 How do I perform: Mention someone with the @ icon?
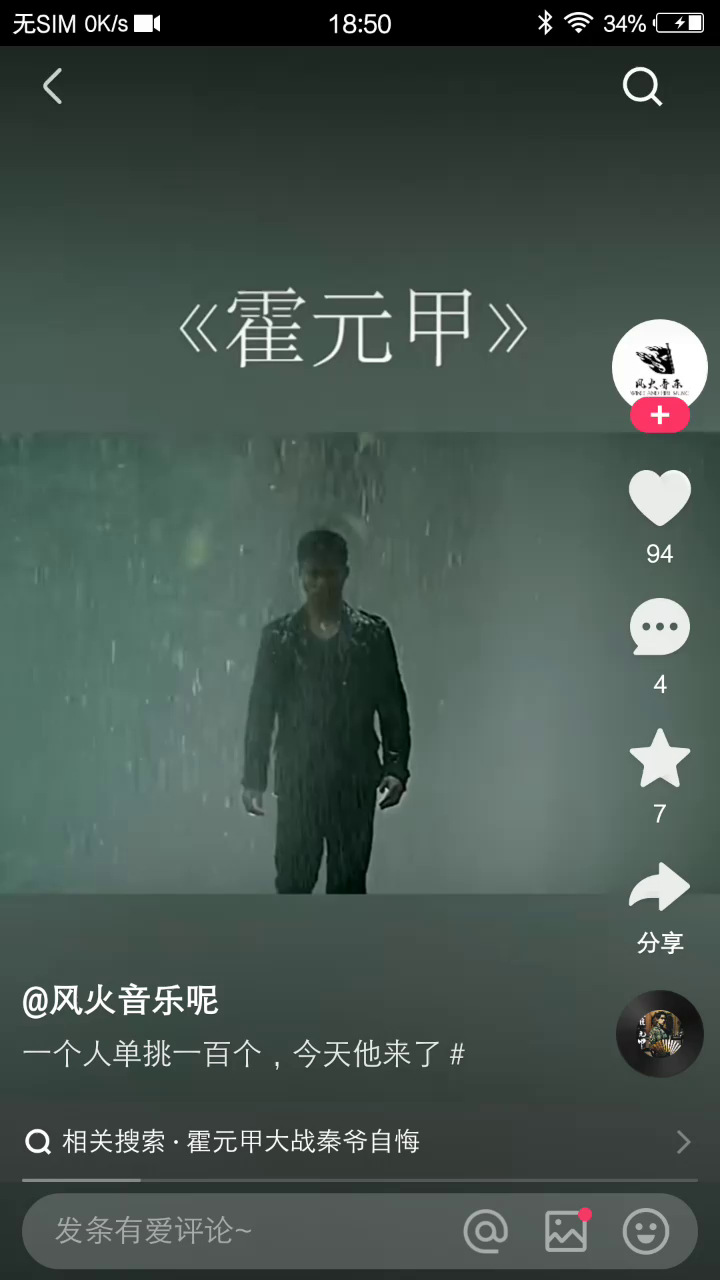click(x=486, y=1231)
